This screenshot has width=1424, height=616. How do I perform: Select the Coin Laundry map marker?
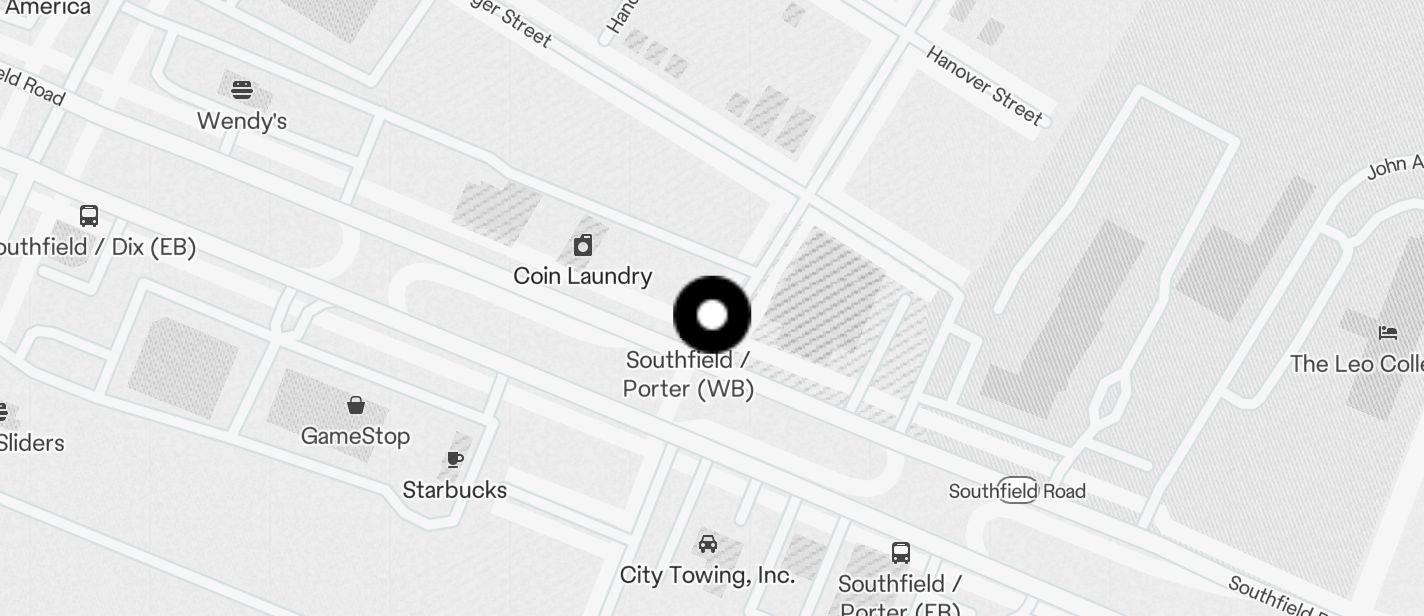tap(583, 246)
